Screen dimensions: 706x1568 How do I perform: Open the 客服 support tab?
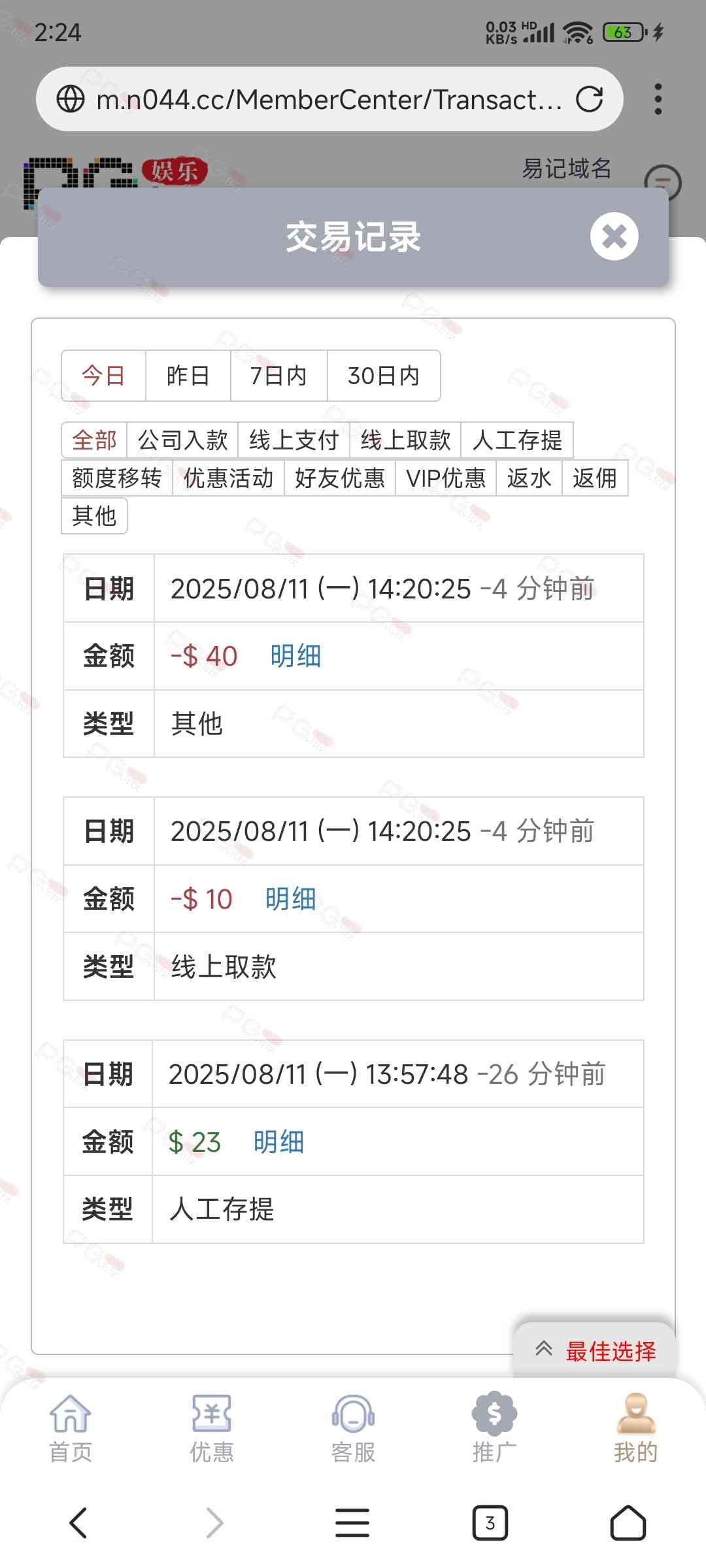(x=353, y=1428)
